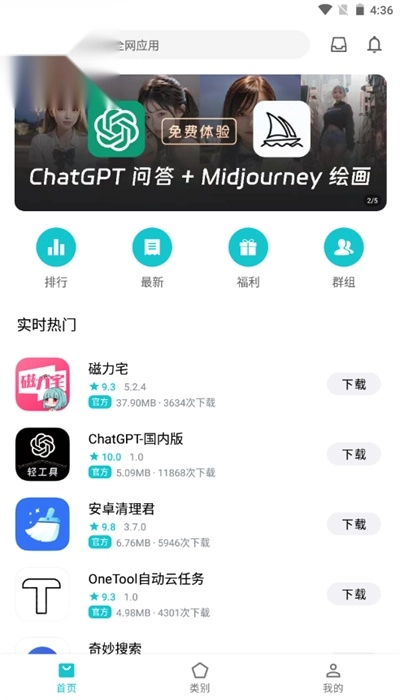Open 安卓清理君 app page
This screenshot has width=400, height=700.
pyautogui.click(x=170, y=524)
